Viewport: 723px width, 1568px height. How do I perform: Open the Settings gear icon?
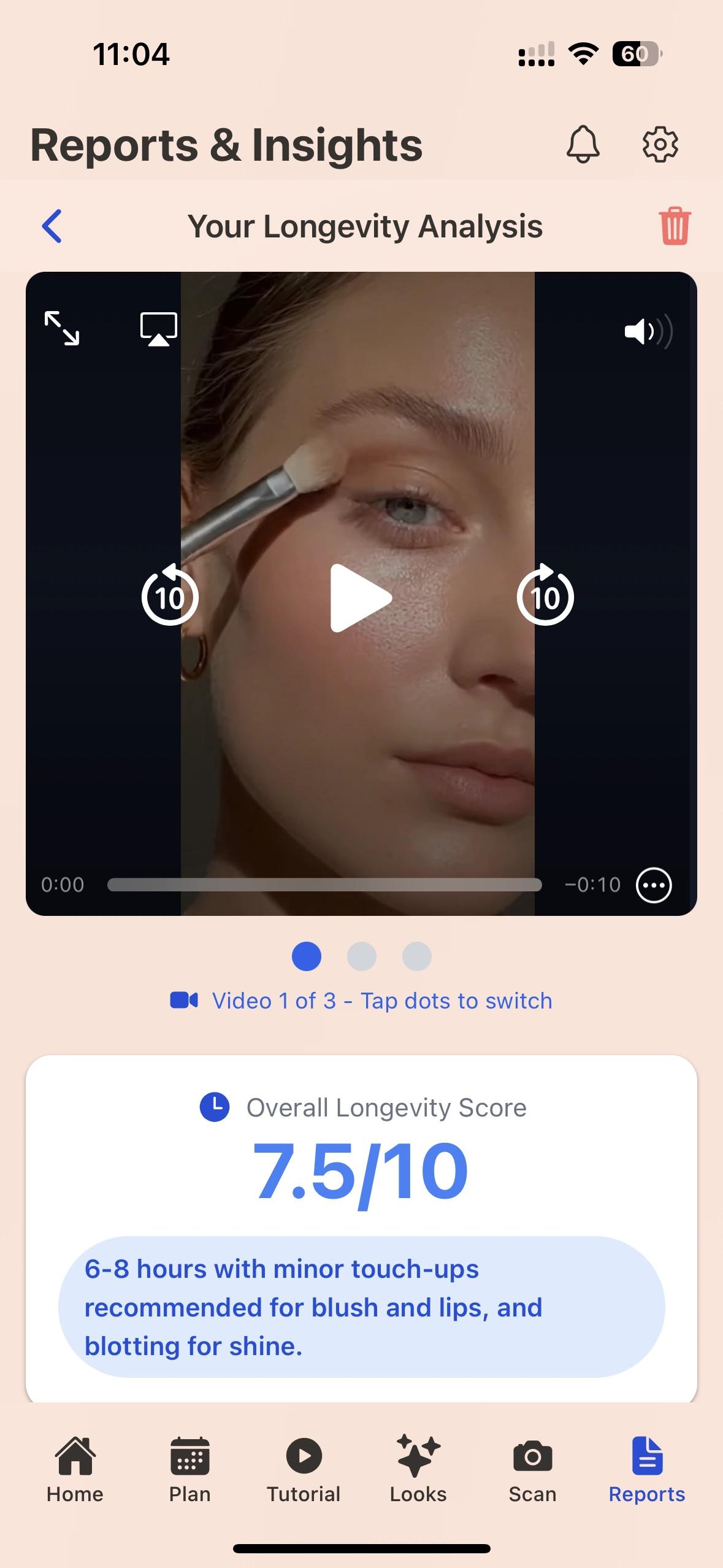(660, 145)
